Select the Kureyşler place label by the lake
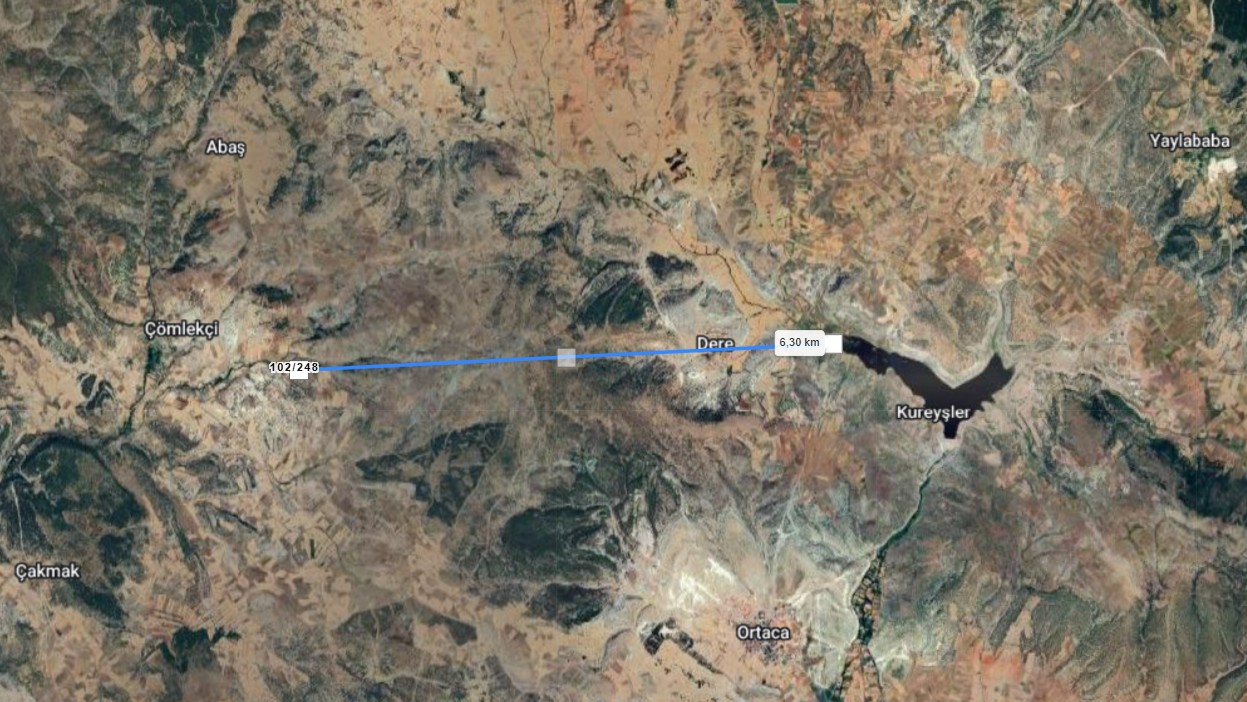 pos(933,411)
